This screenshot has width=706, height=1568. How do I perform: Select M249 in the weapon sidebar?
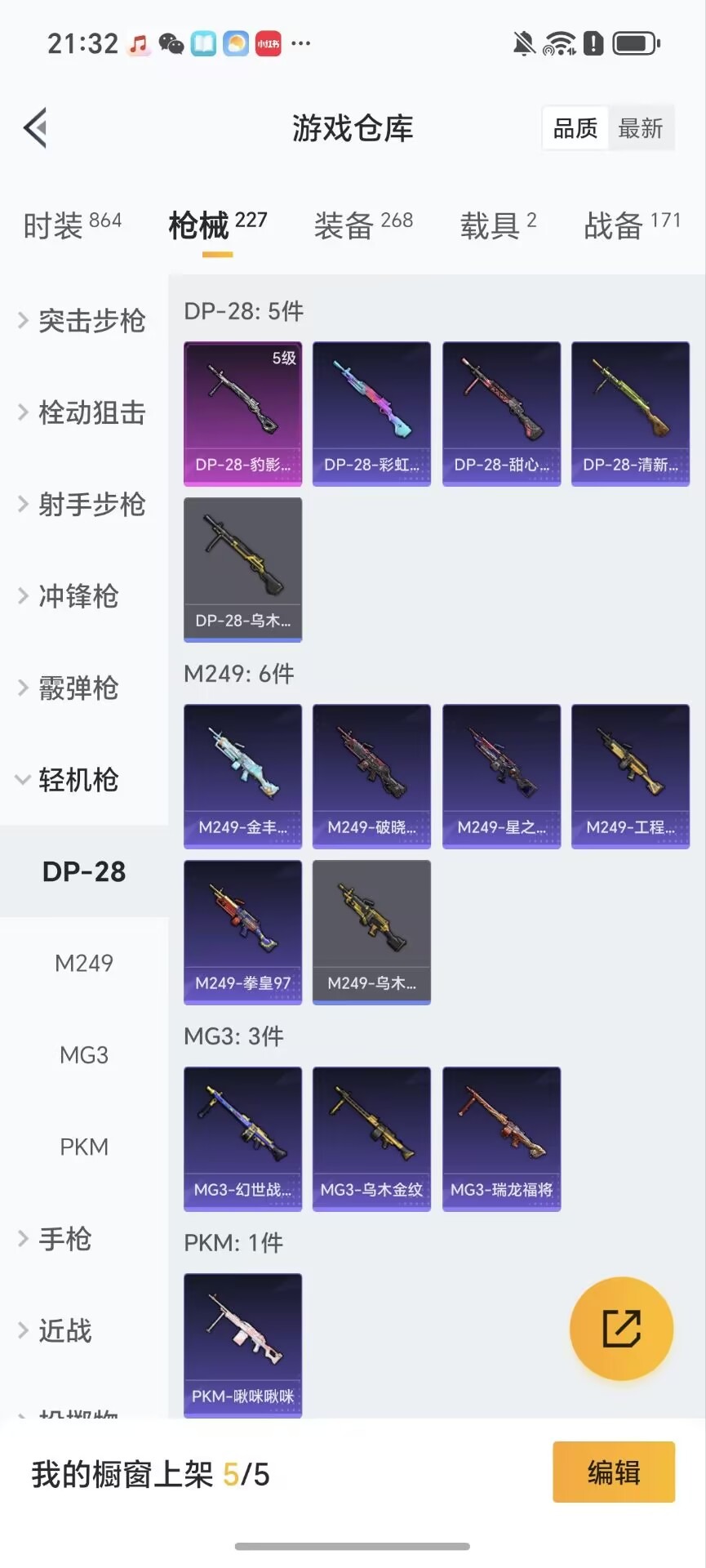84,963
